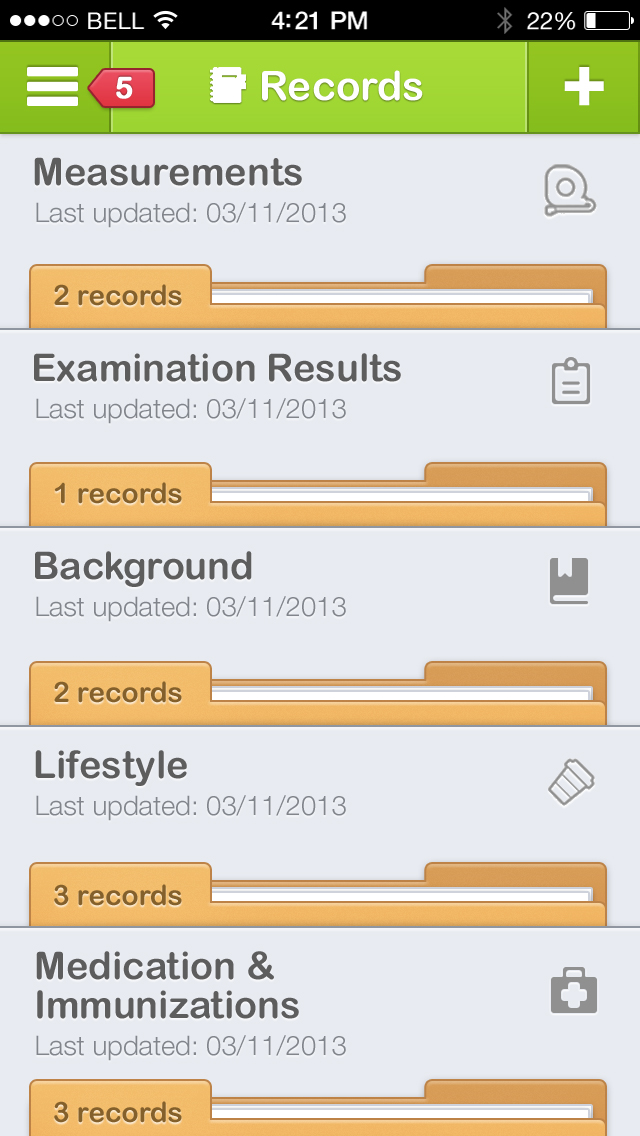Open the hamburger drawer menu
640x1136 pixels.
pos(53,88)
